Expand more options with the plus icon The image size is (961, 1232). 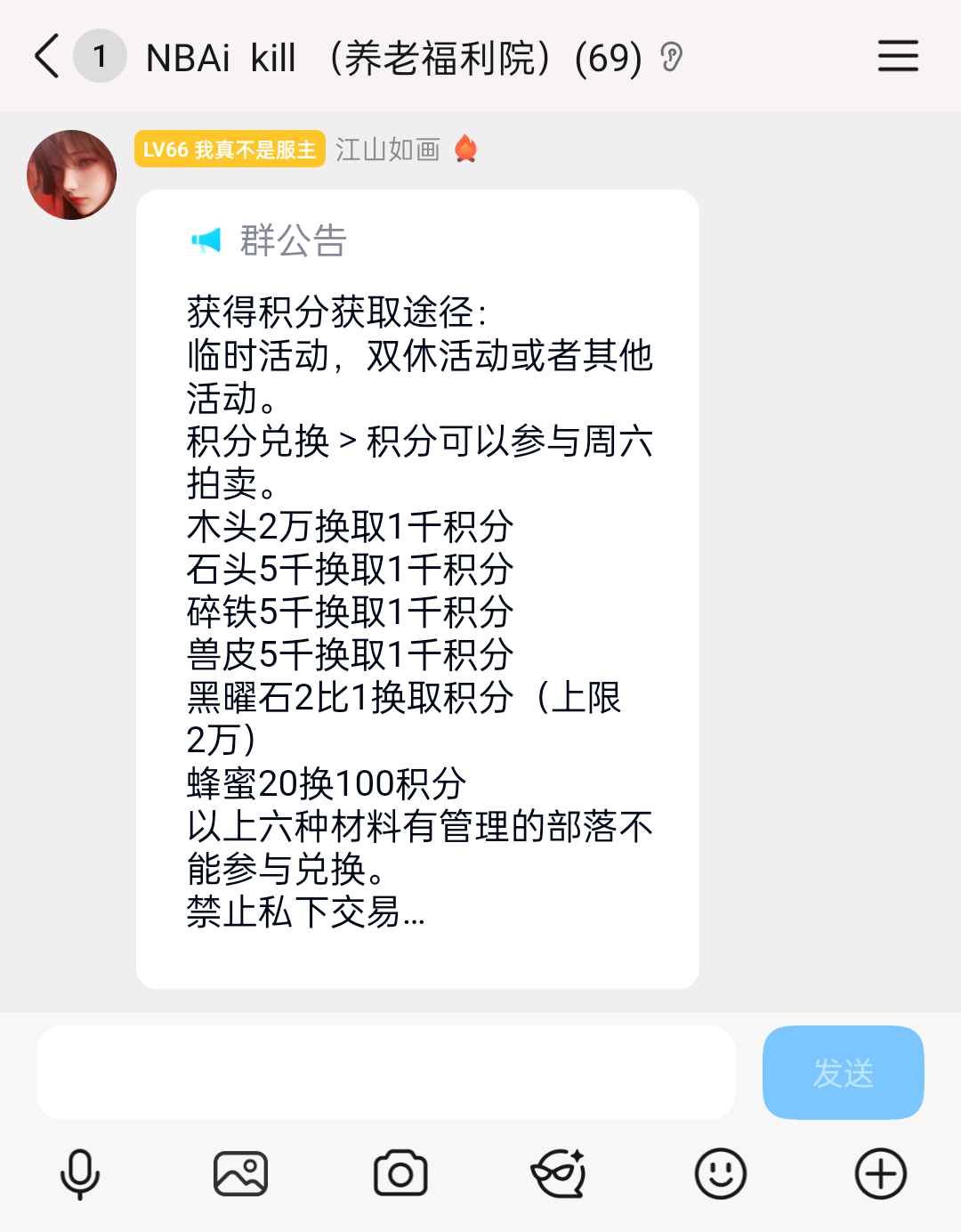point(880,1173)
